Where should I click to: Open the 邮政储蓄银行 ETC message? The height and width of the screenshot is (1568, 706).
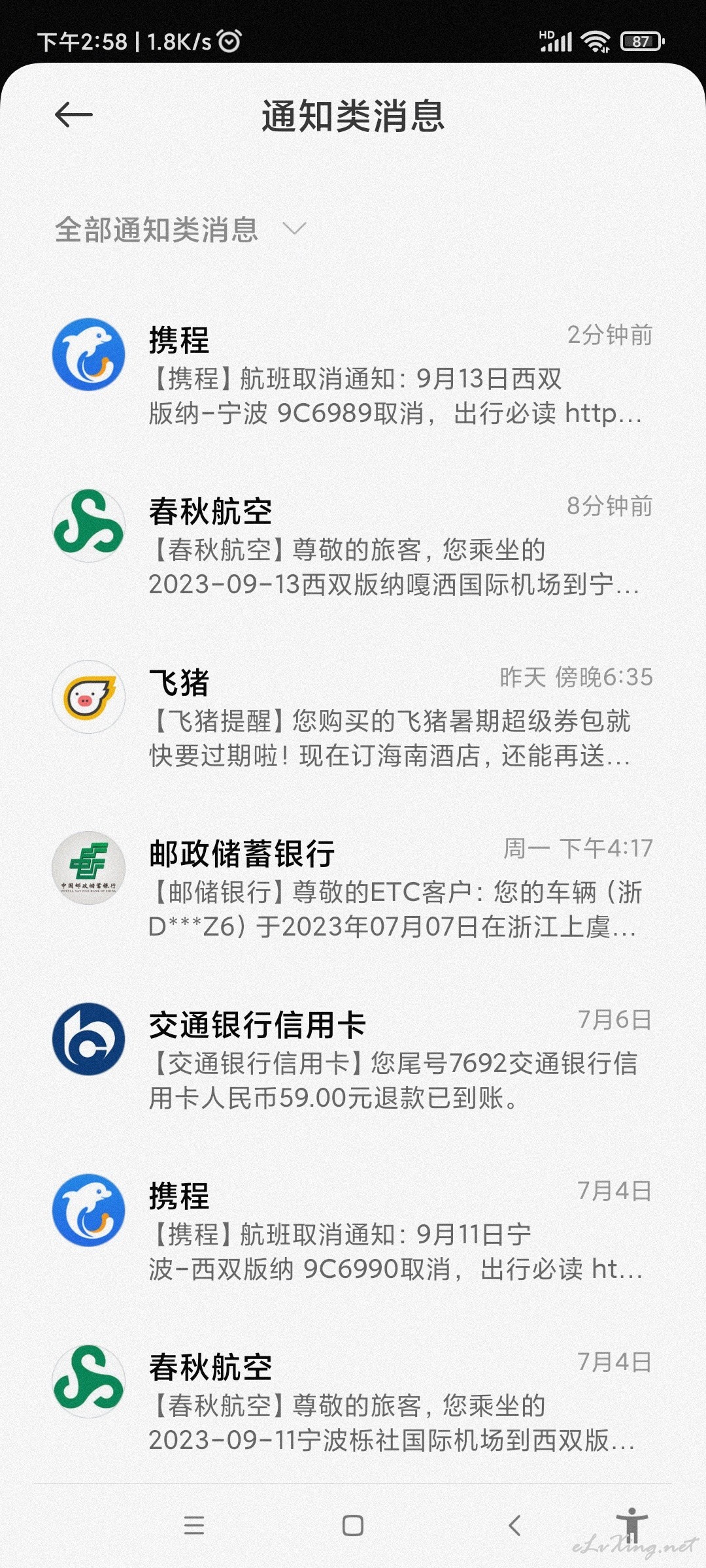point(353,889)
